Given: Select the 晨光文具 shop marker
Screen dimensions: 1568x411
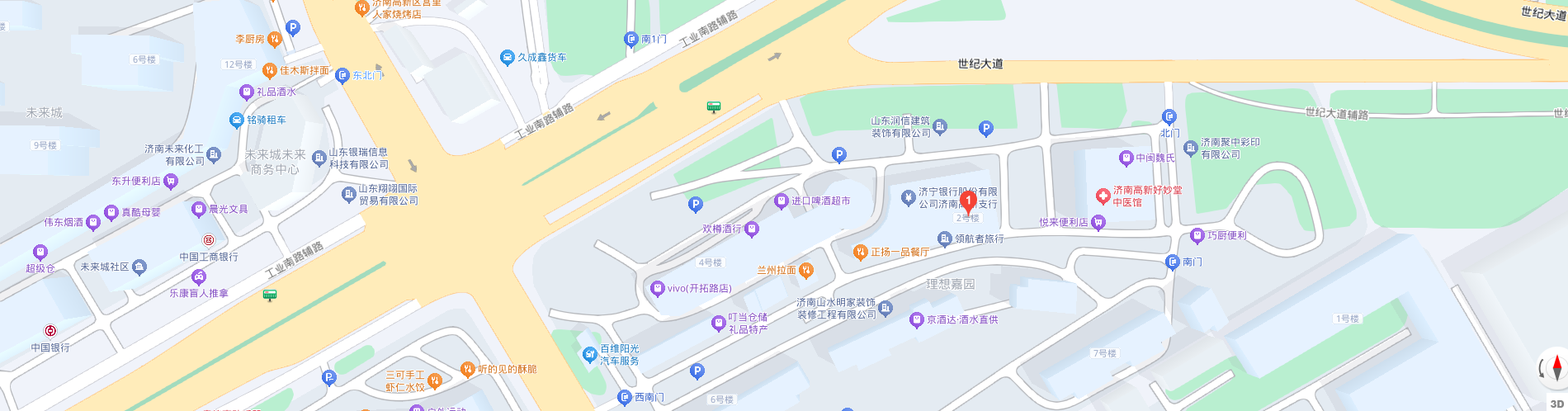Looking at the screenshot, I should (x=198, y=209).
